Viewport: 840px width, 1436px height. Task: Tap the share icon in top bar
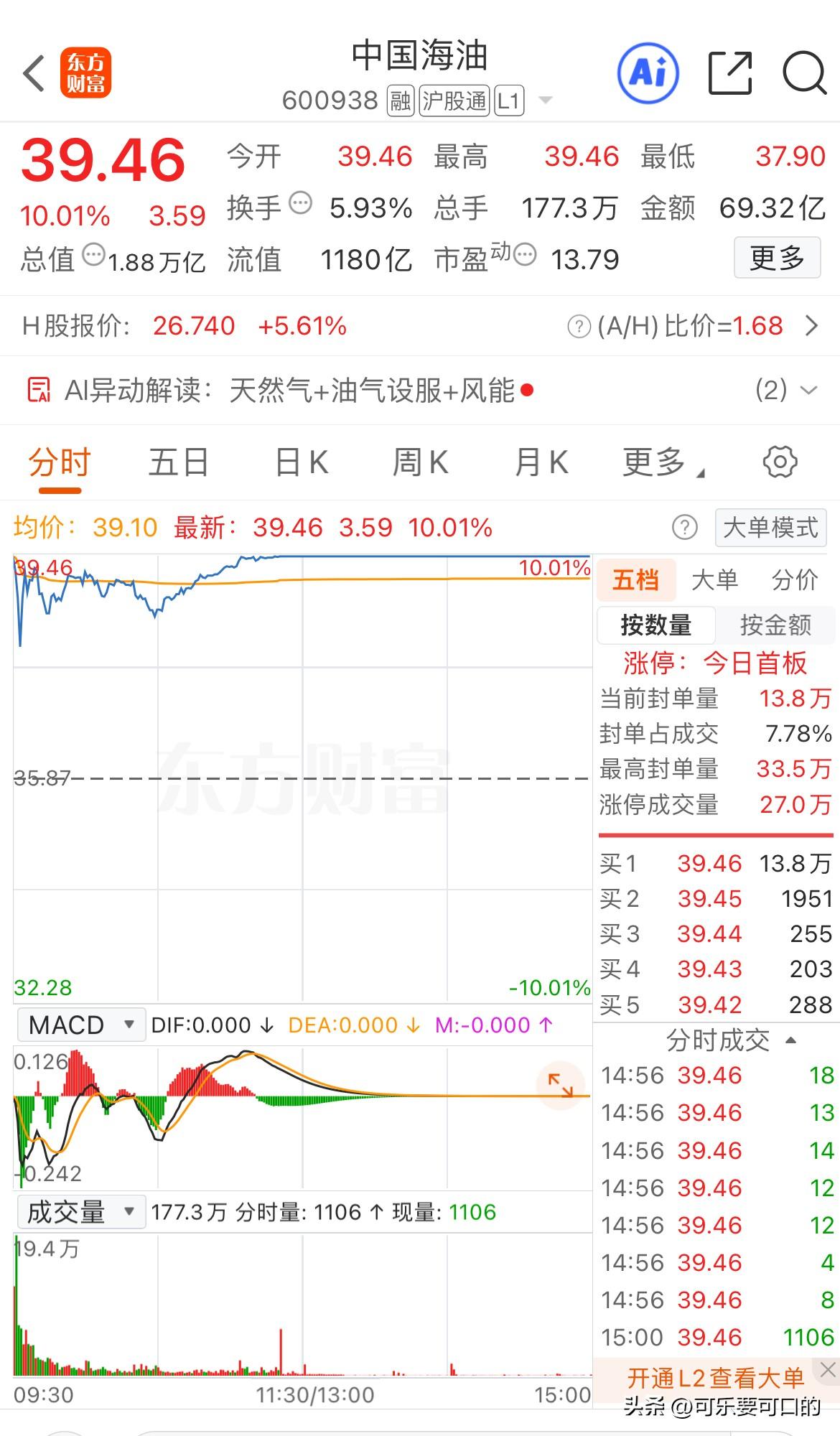(x=731, y=73)
